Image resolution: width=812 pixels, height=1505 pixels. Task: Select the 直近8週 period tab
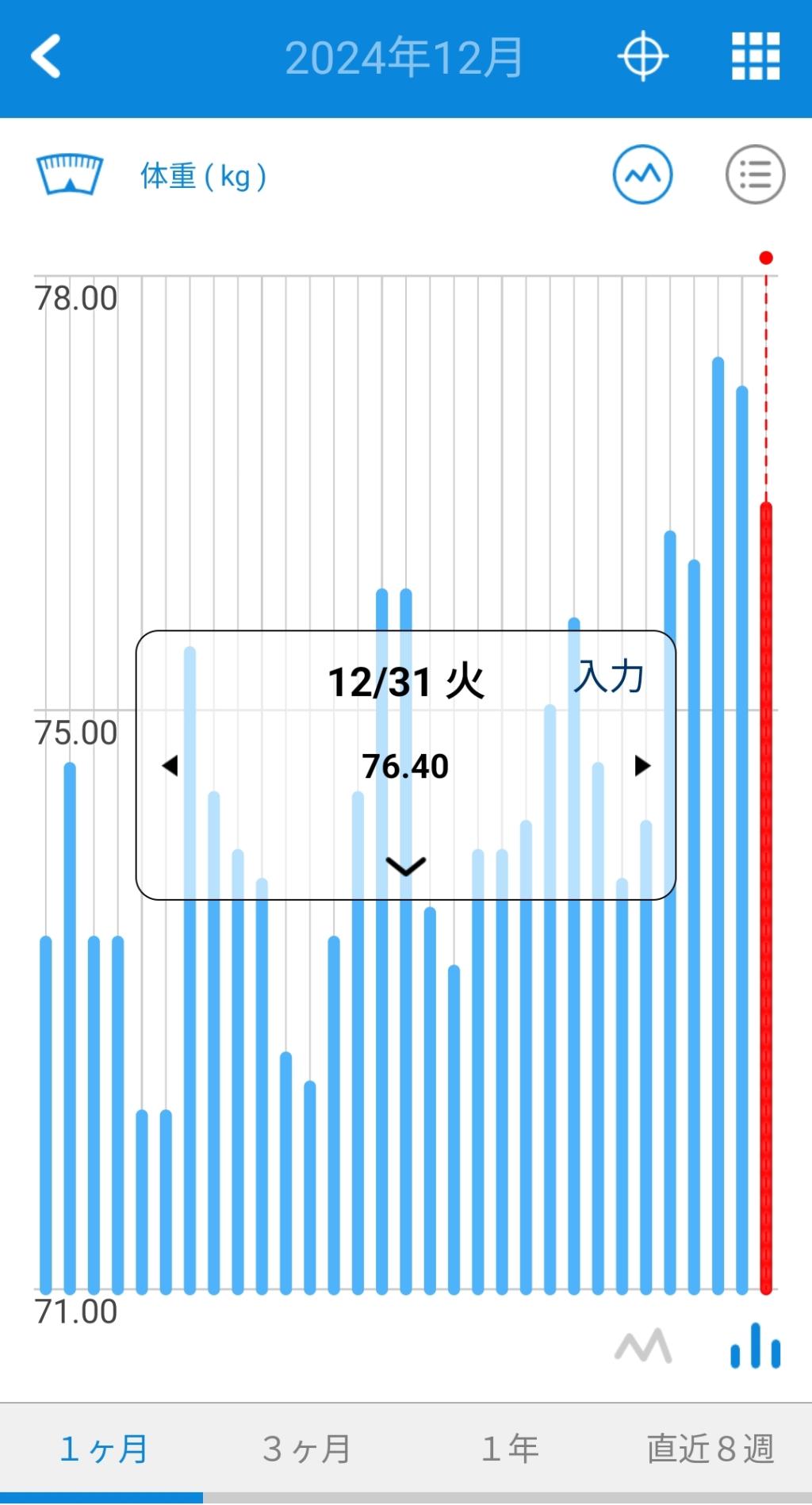(710, 1449)
